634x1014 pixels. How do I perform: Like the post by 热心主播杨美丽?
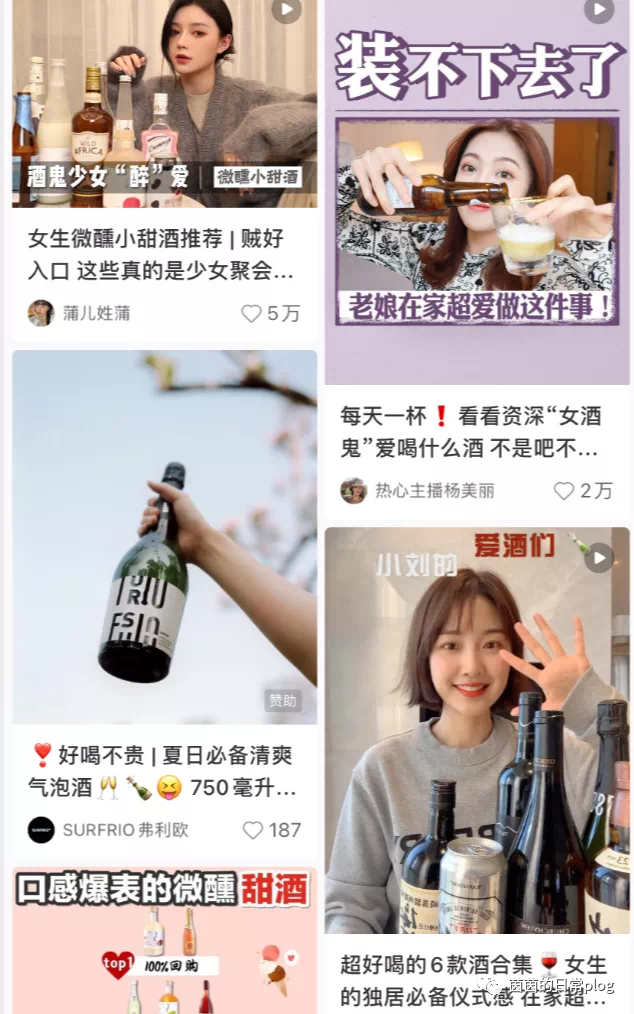[564, 491]
